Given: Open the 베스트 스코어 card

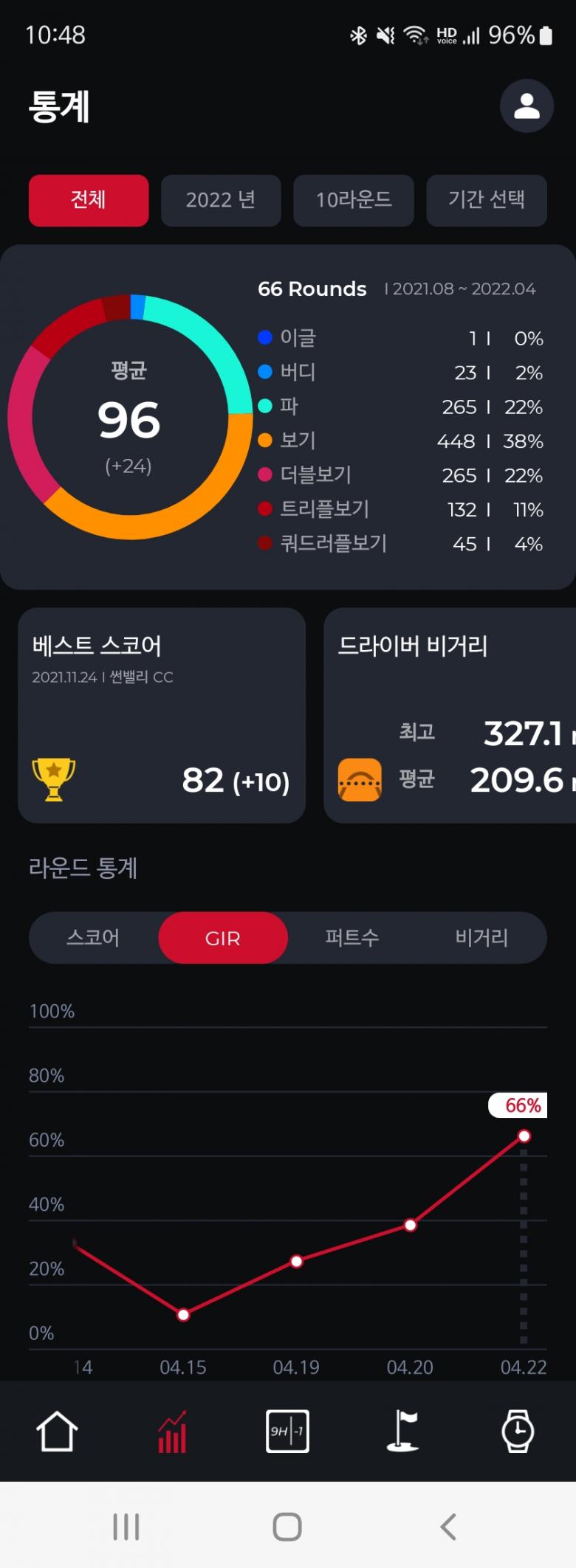Looking at the screenshot, I should tap(161, 715).
